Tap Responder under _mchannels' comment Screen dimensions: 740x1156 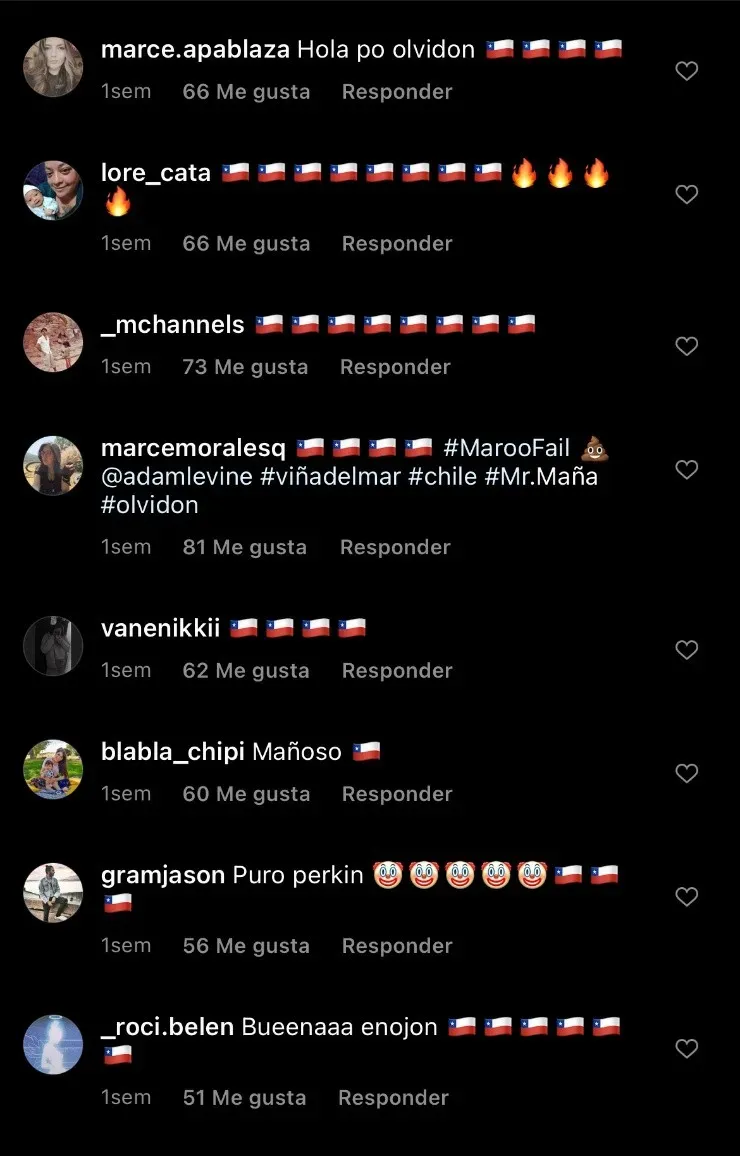tap(395, 367)
